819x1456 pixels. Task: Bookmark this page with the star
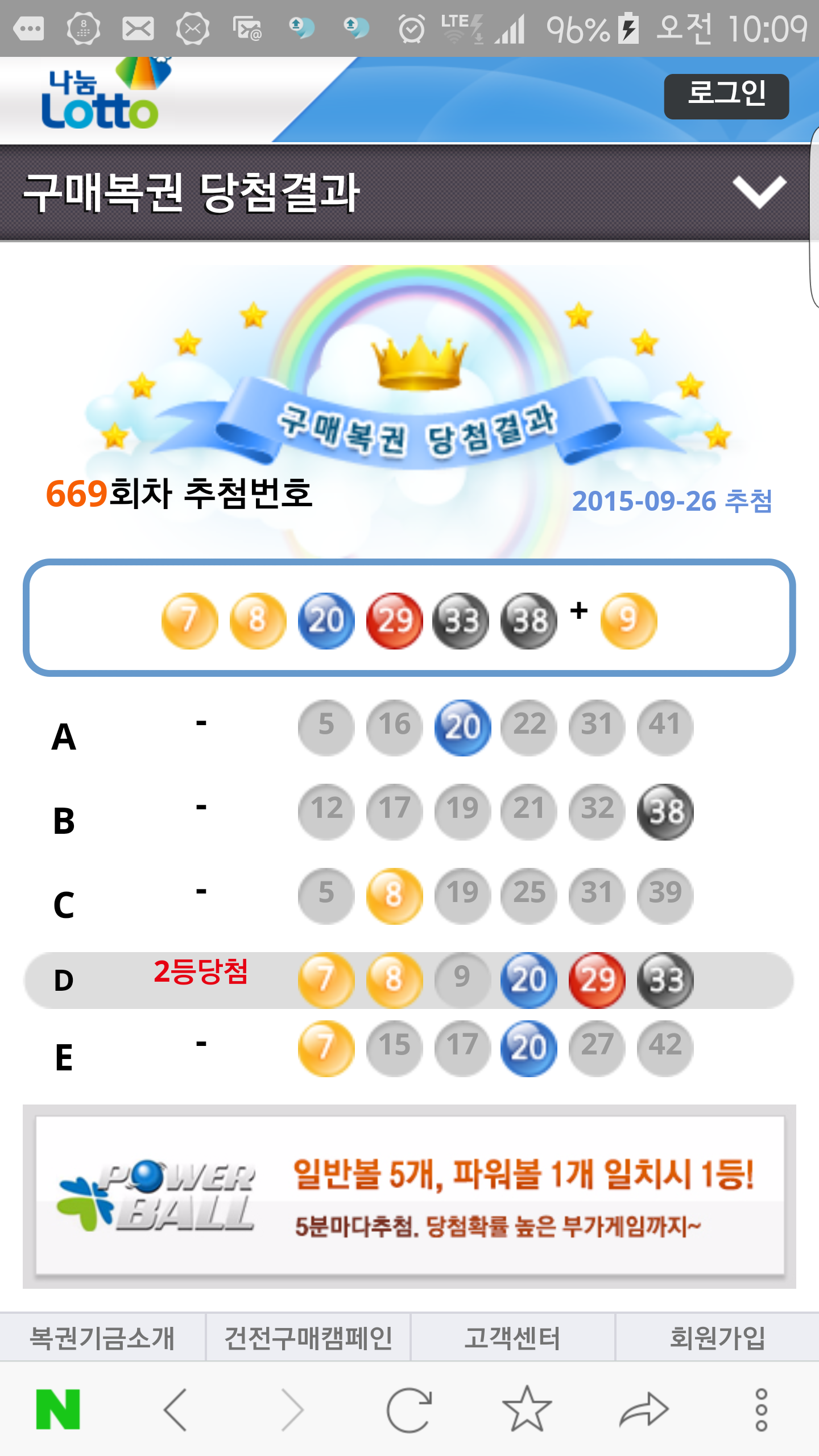(x=527, y=1409)
